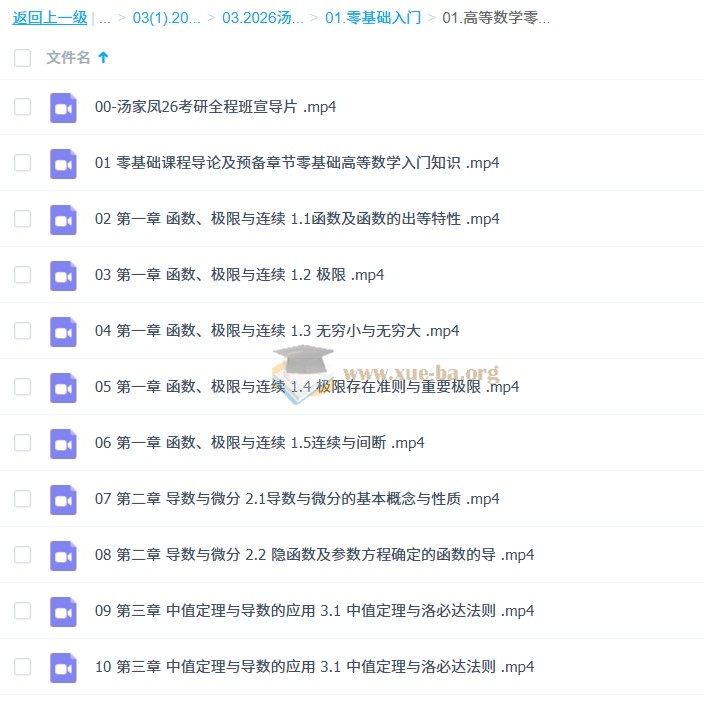Open 00-汤家凤26考研全程班宣导片 video

click(x=215, y=107)
